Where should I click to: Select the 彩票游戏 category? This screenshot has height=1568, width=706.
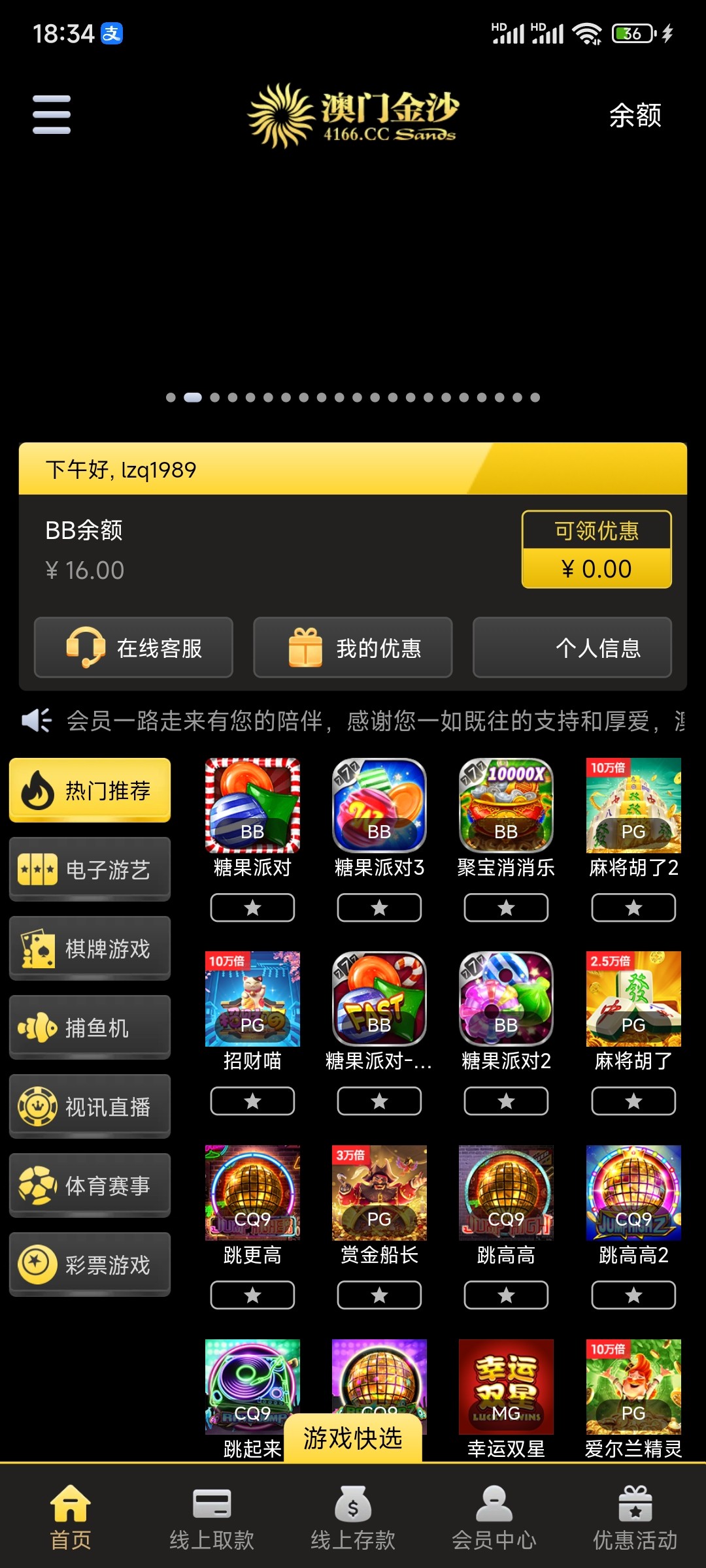tap(90, 1265)
